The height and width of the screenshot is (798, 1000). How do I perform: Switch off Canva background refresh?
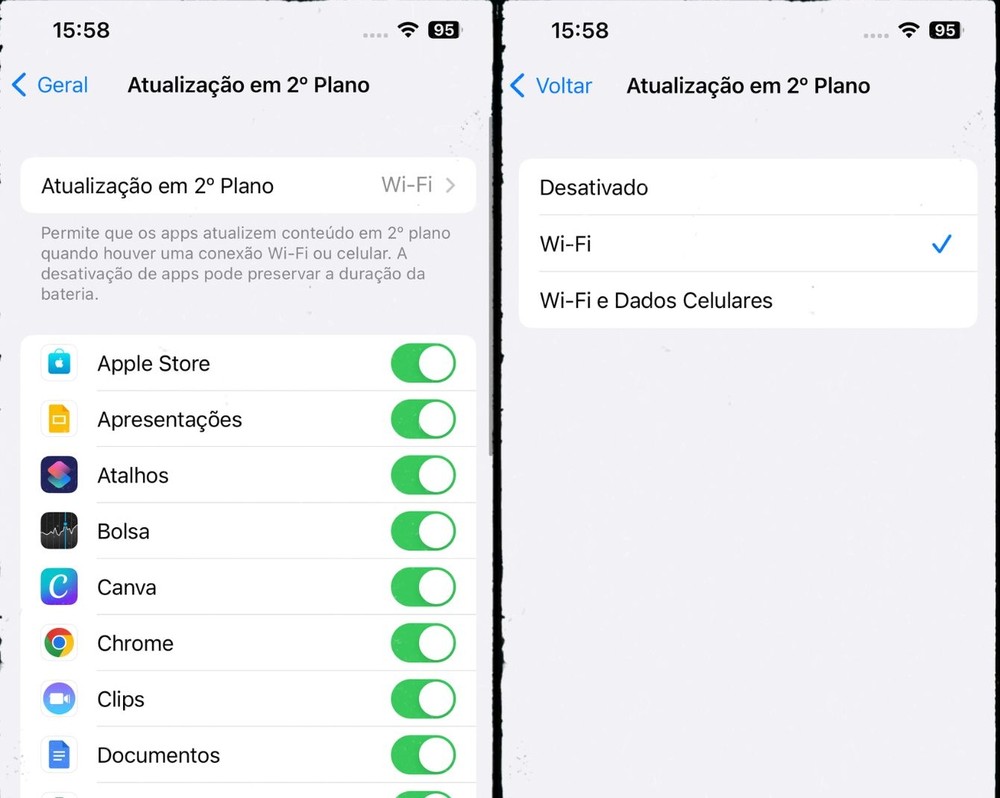coord(422,587)
